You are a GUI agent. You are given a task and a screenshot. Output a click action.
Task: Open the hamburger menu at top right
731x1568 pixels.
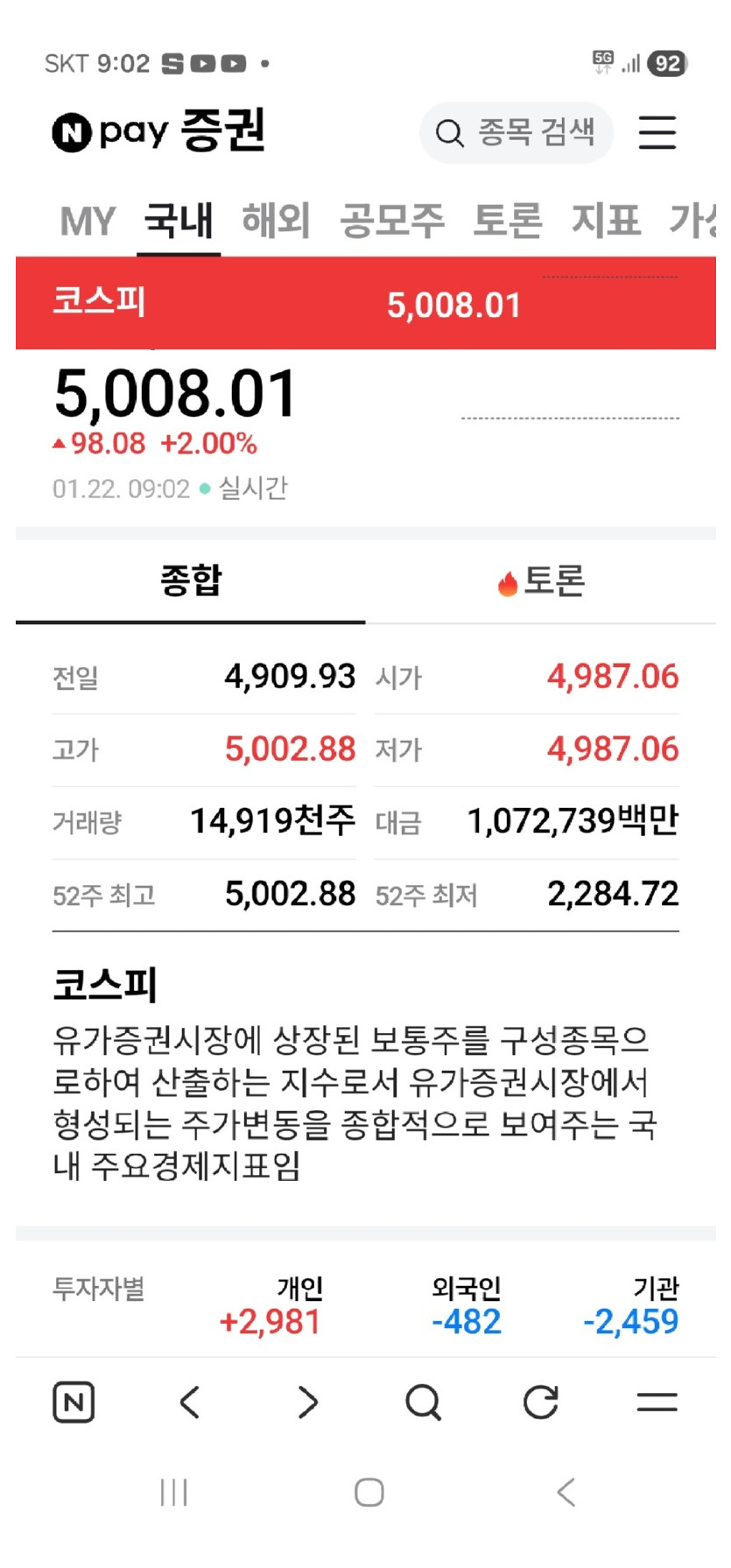[x=658, y=132]
